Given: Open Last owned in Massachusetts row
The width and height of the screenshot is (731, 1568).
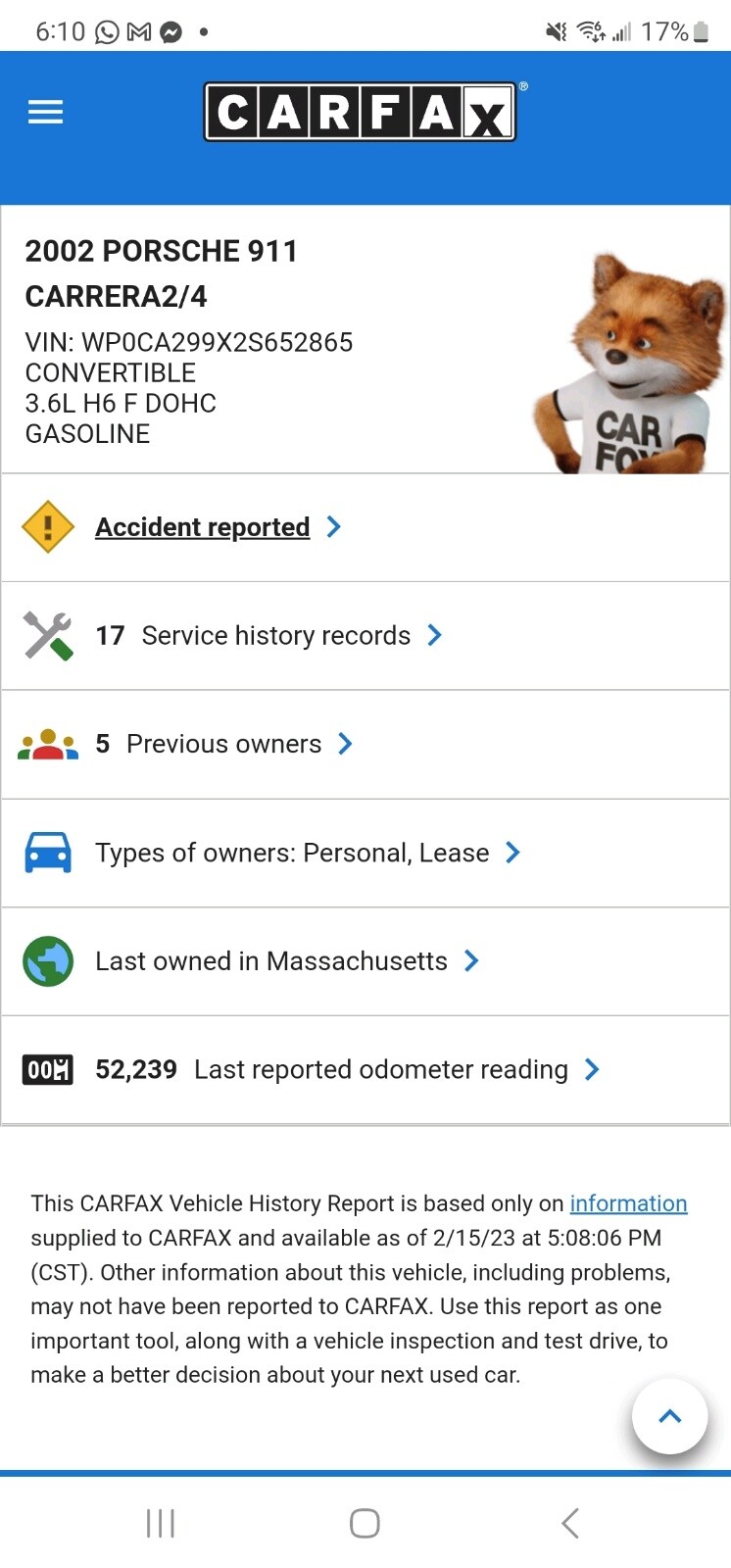Looking at the screenshot, I should pyautogui.click(x=271, y=961).
